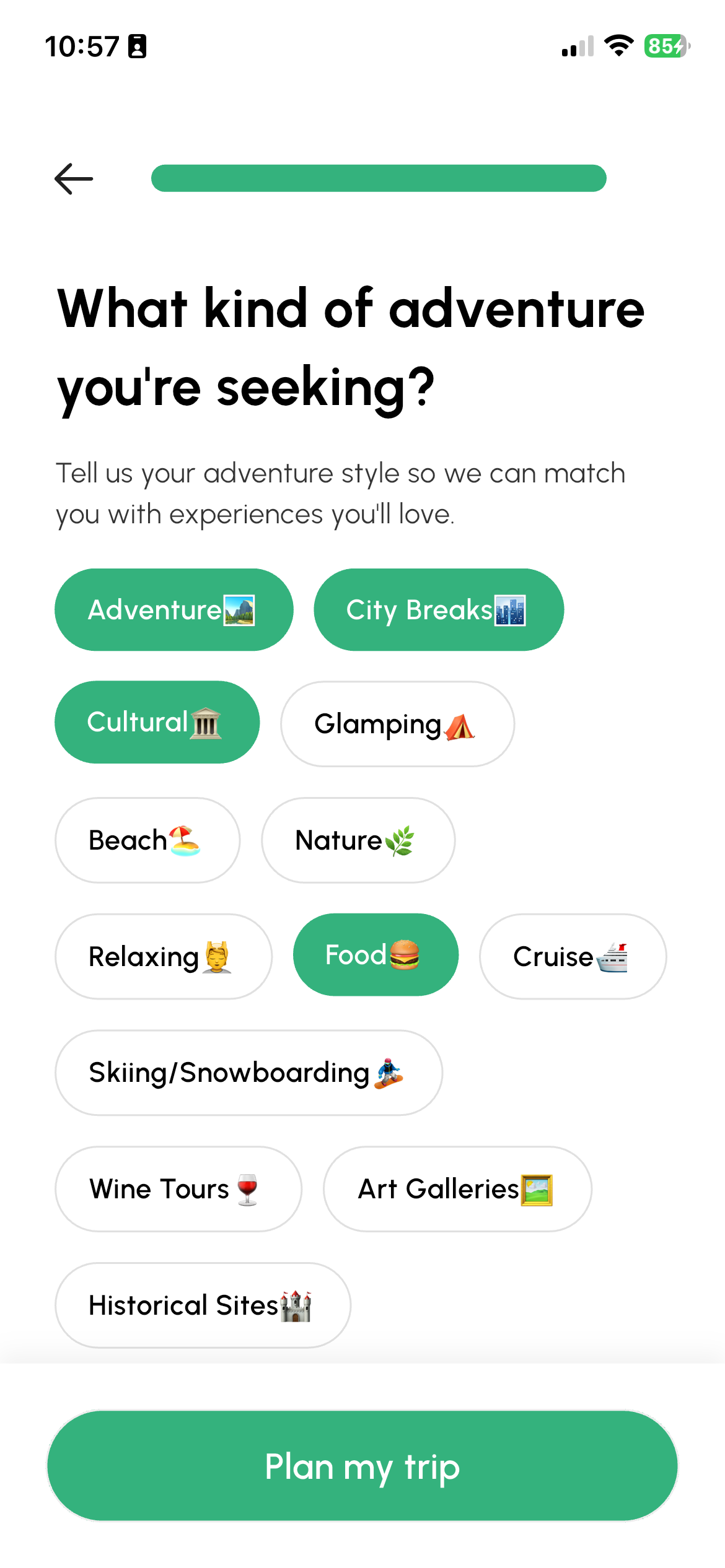The width and height of the screenshot is (725, 1568).
Task: Go back using the arrow at top
Action: (x=73, y=178)
